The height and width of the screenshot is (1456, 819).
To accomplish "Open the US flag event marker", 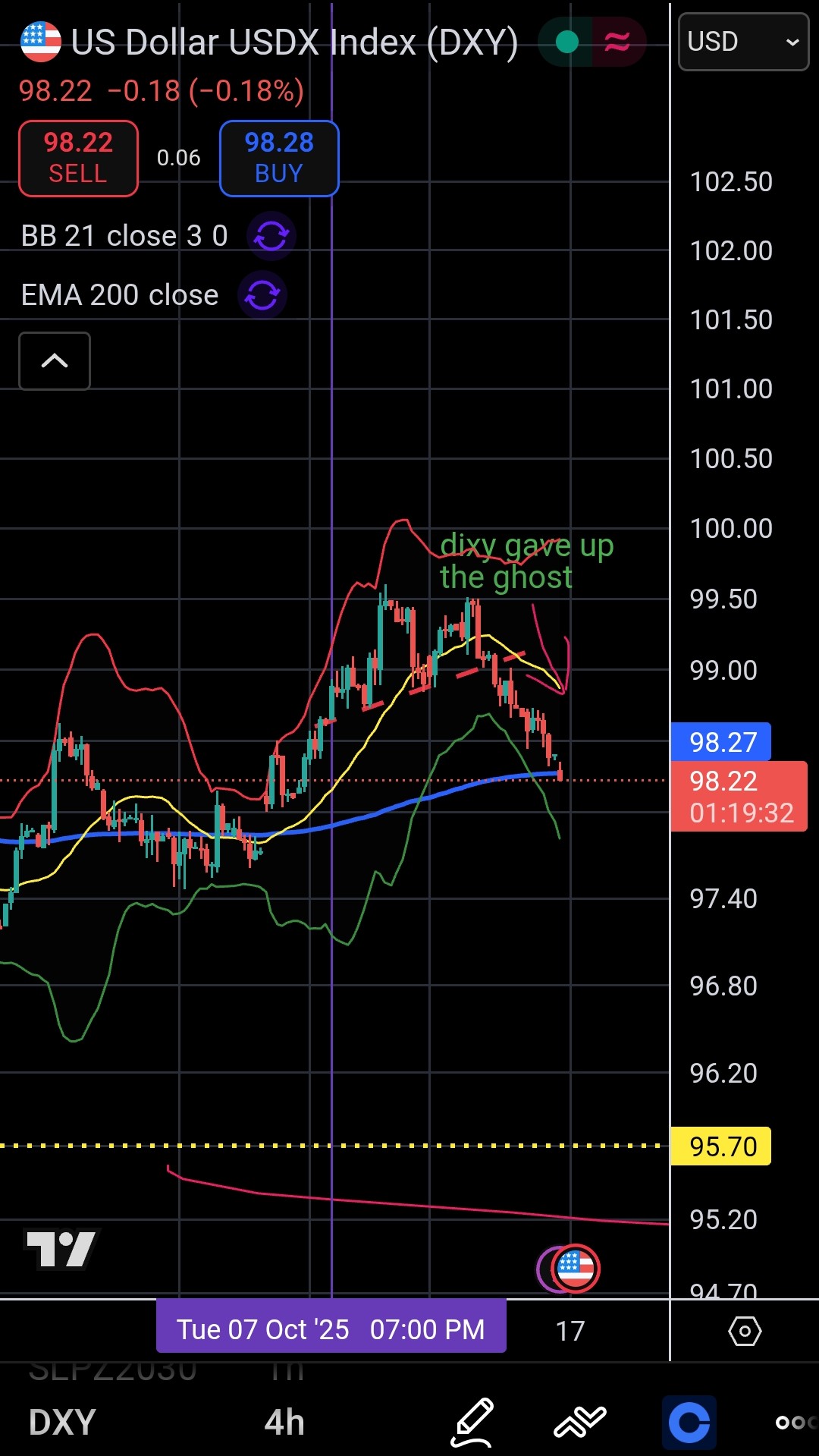I will point(575,1268).
